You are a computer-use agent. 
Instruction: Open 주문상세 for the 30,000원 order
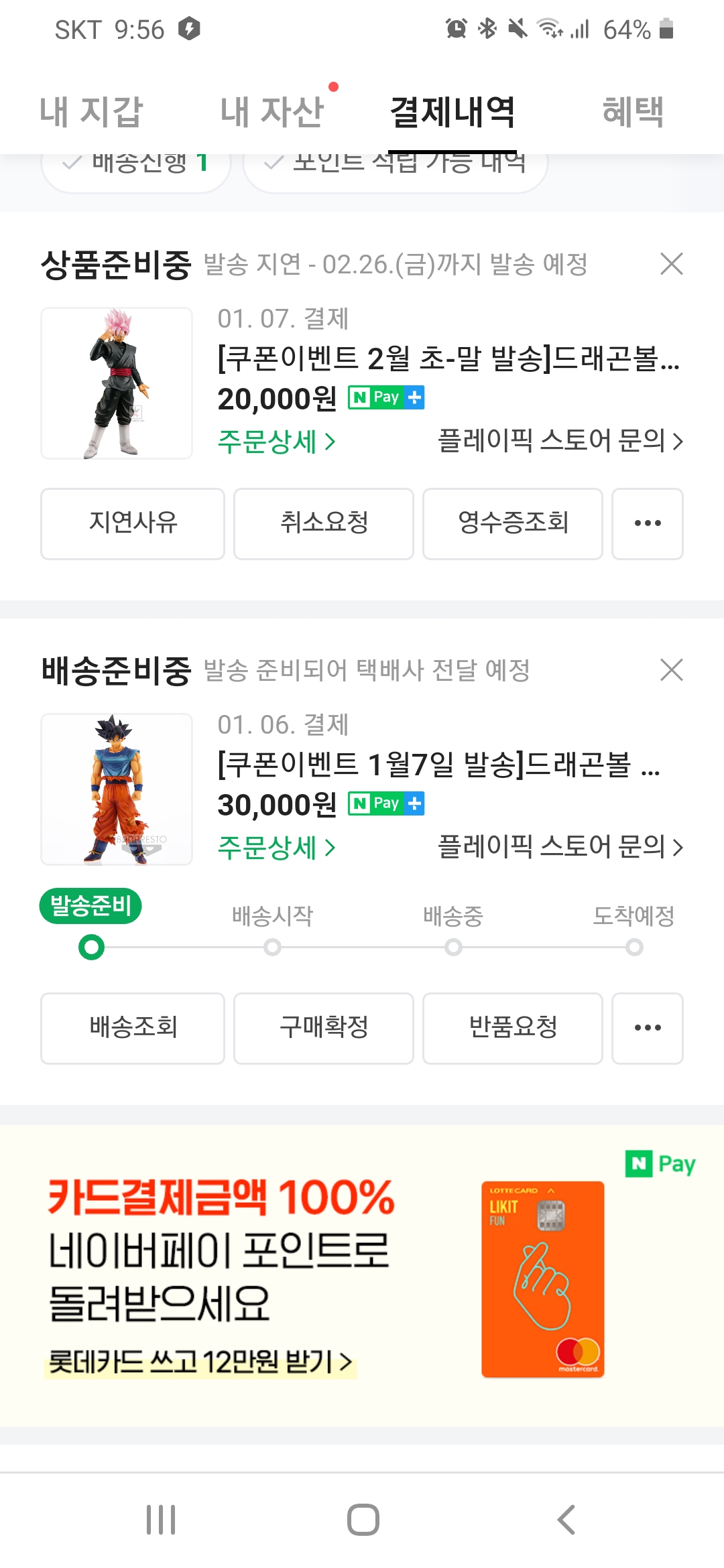(276, 848)
